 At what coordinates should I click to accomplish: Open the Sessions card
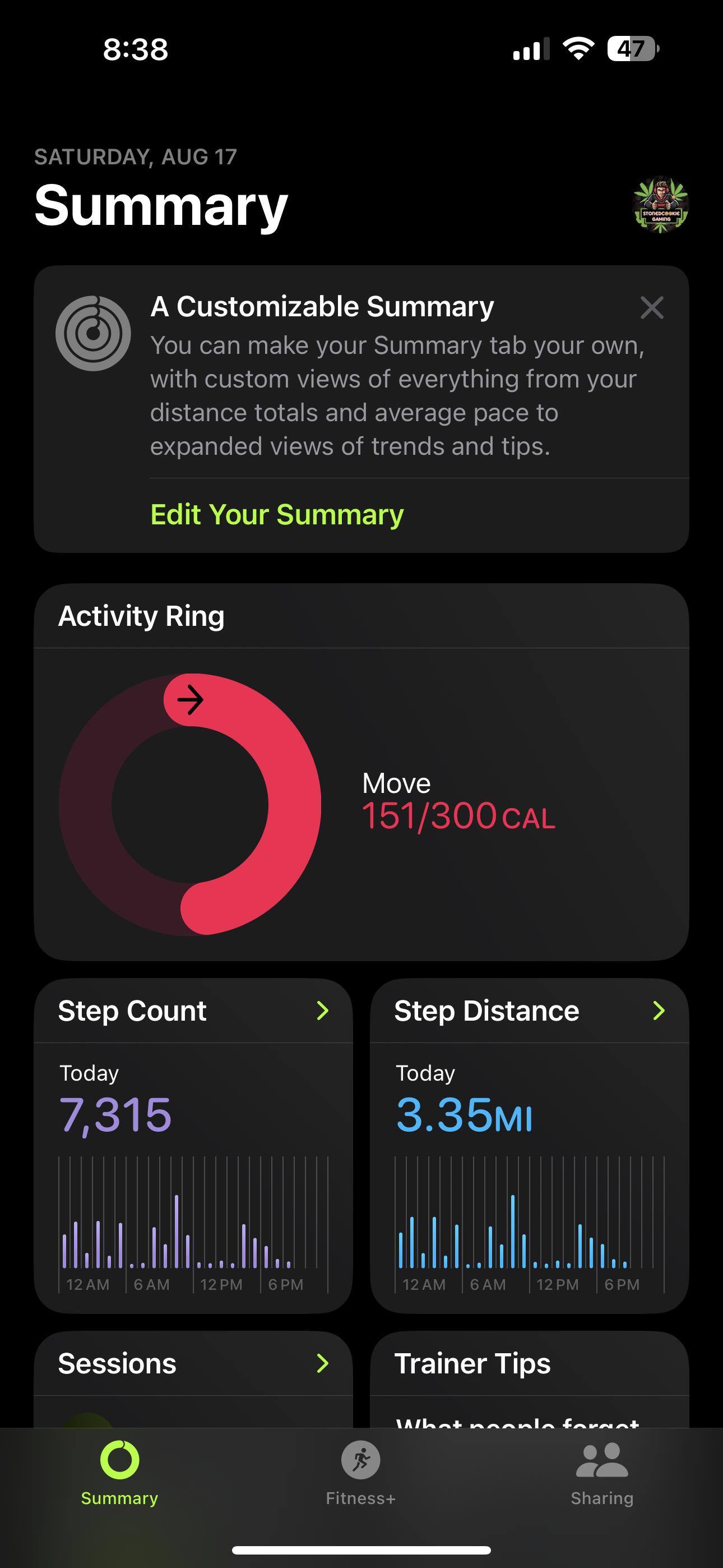193,1364
